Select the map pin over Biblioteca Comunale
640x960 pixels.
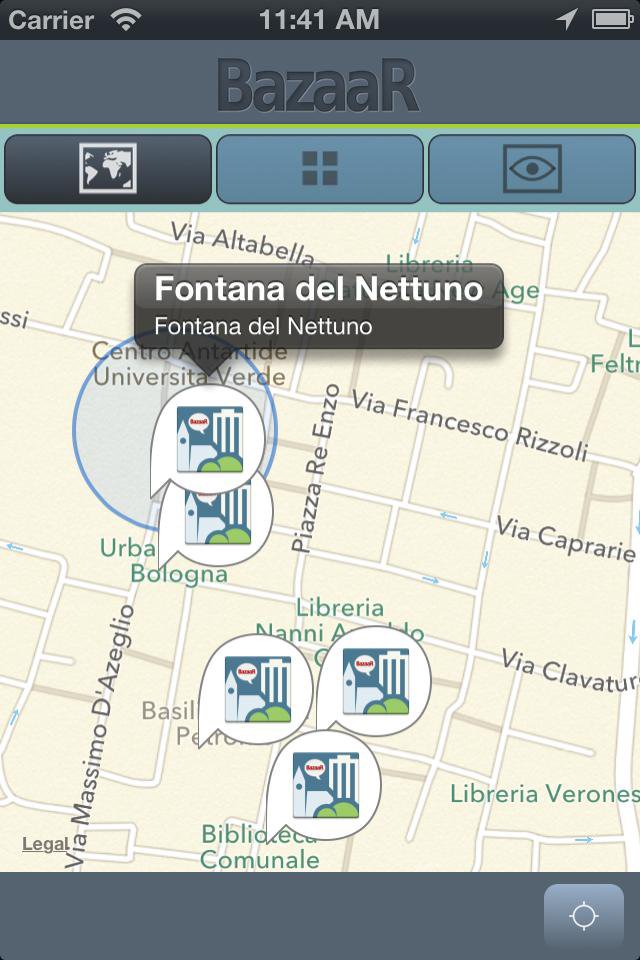click(x=325, y=783)
